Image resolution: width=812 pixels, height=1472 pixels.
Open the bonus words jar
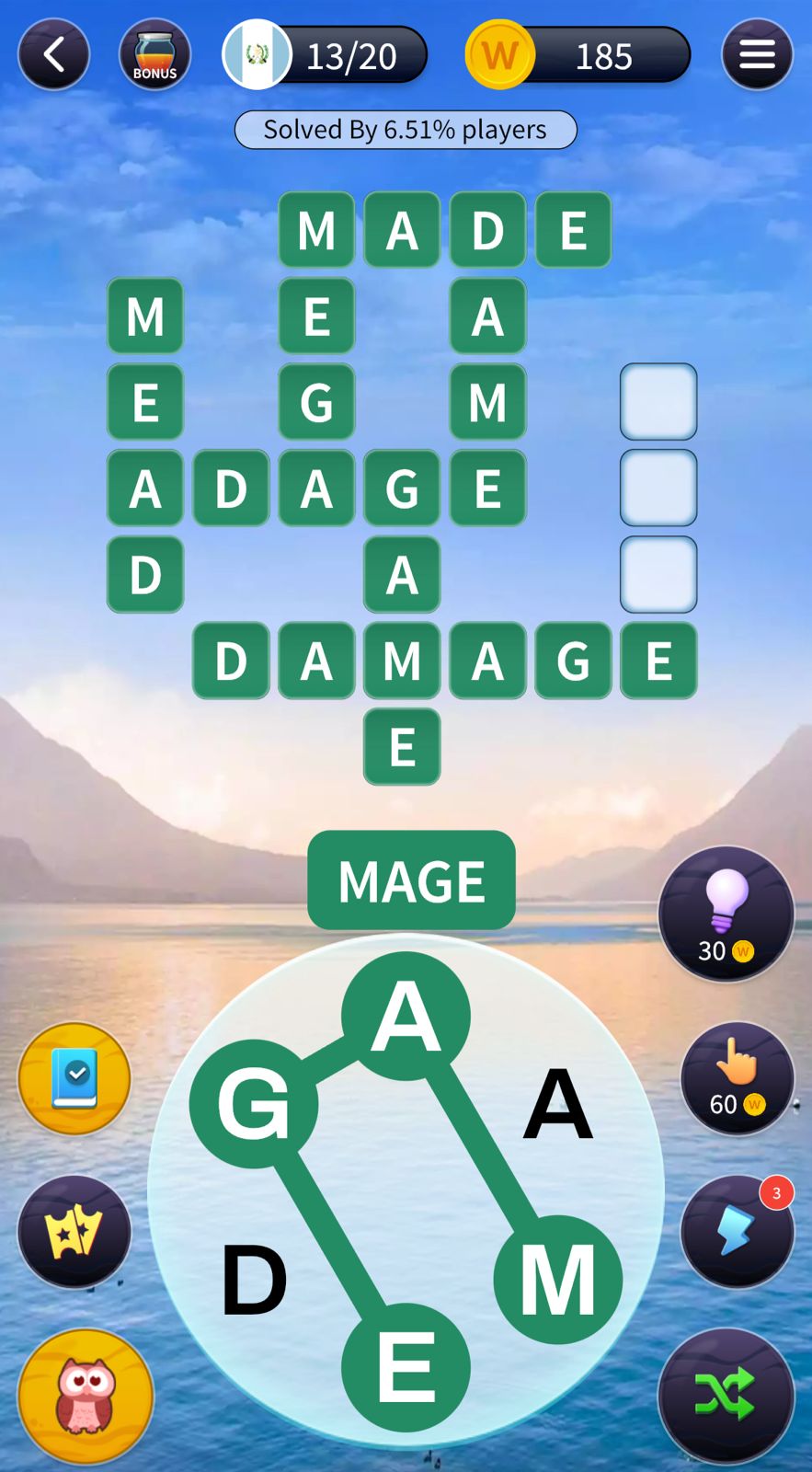(x=154, y=55)
